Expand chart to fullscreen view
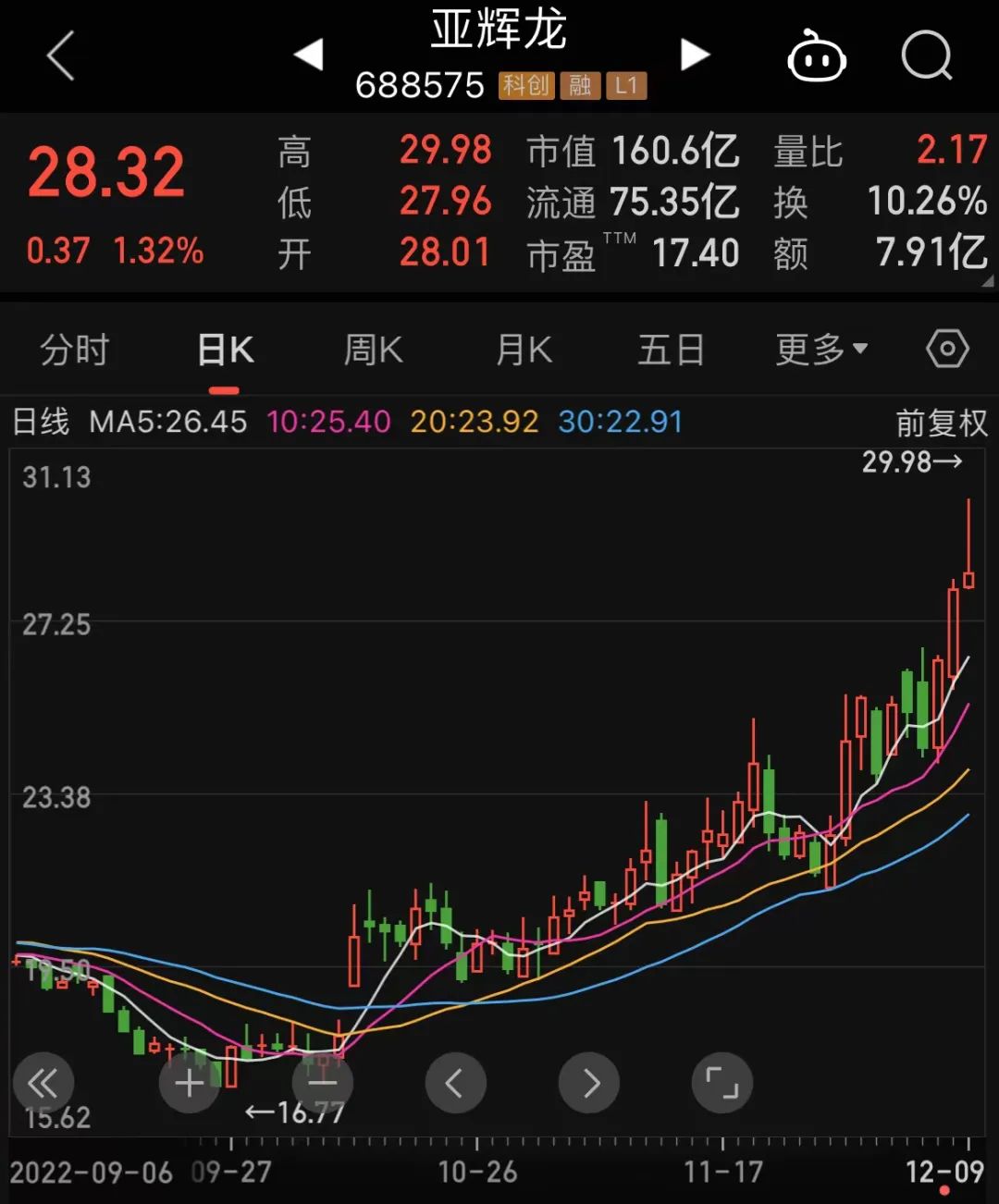This screenshot has height=1204, width=999. [722, 1083]
